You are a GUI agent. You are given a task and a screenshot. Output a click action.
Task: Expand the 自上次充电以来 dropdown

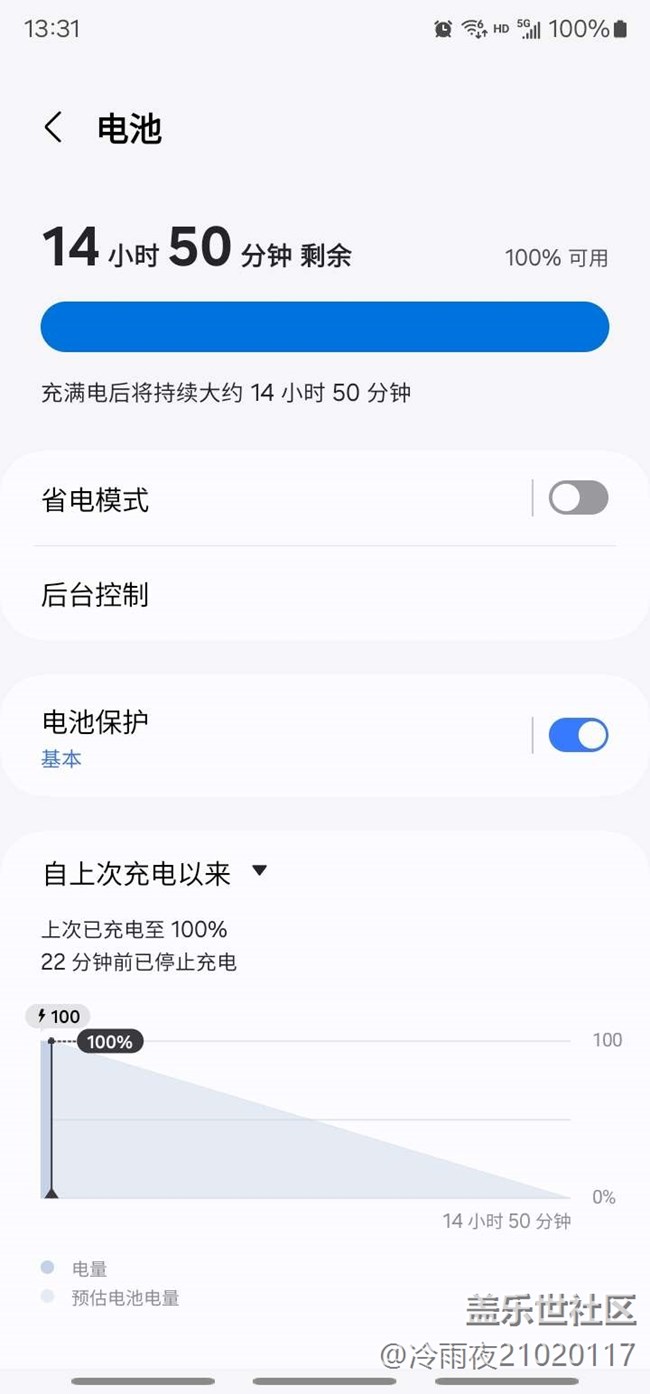point(155,873)
